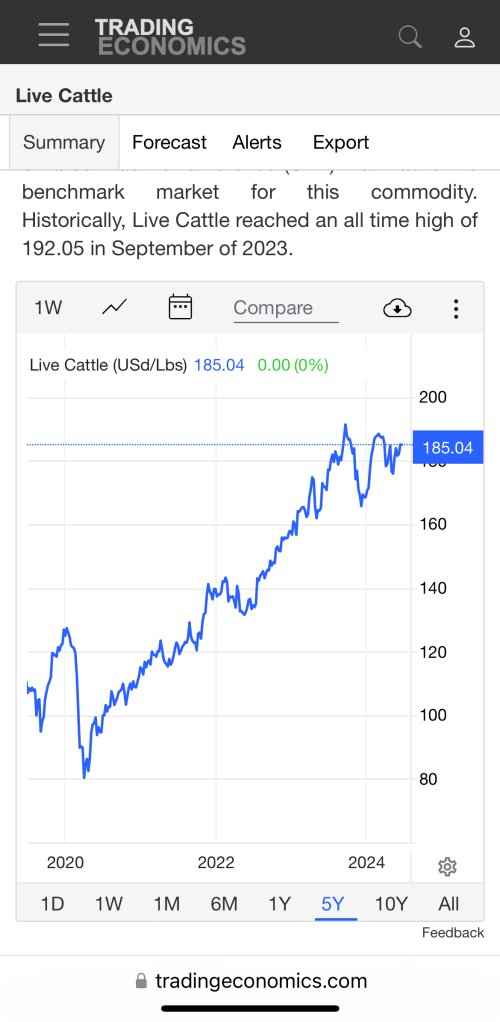Set chart range to 10Y

391,904
